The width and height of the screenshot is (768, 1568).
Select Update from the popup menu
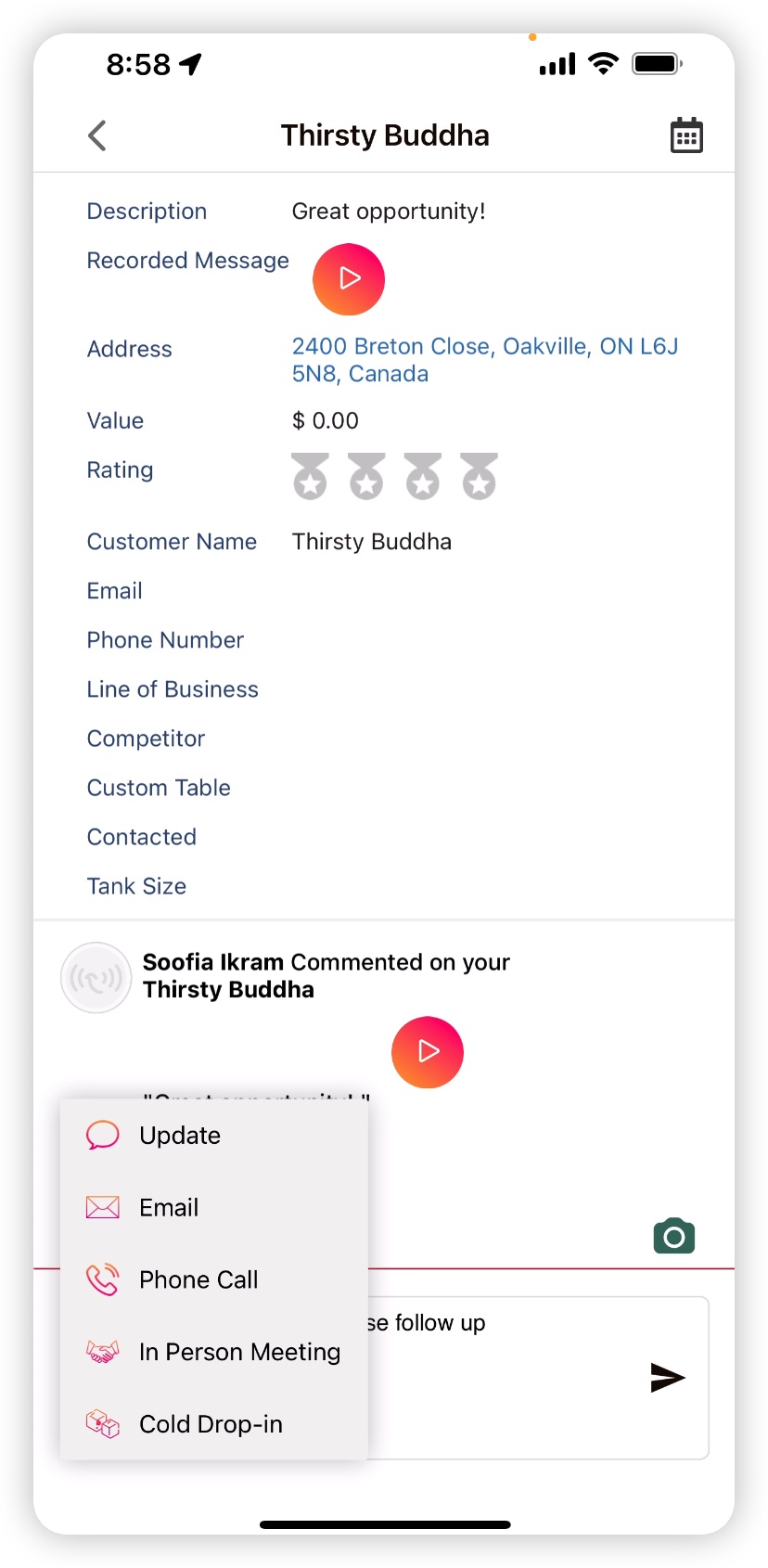[214, 1136]
